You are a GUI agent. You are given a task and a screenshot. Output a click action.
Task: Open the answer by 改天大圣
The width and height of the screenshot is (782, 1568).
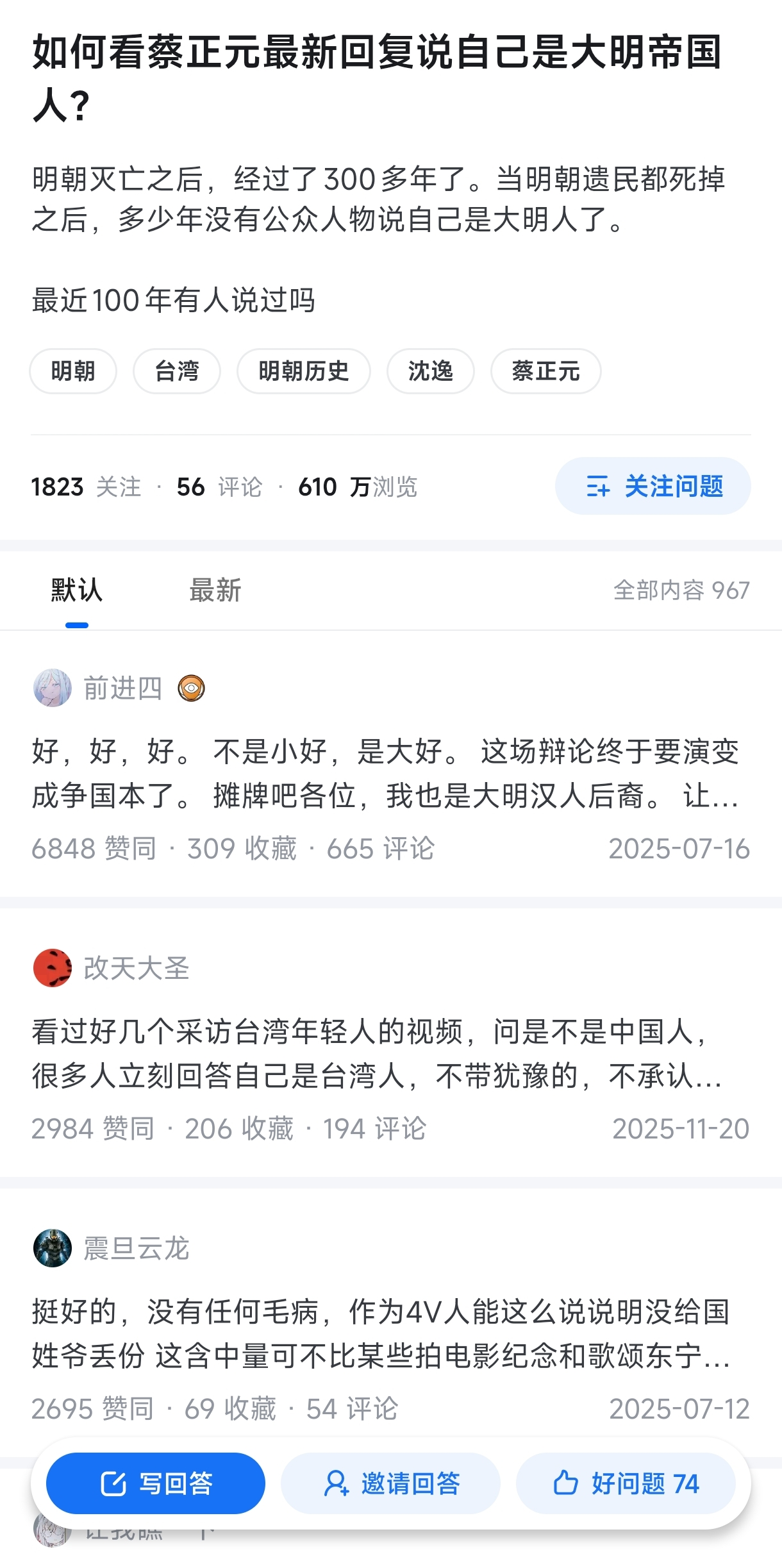[x=391, y=1053]
